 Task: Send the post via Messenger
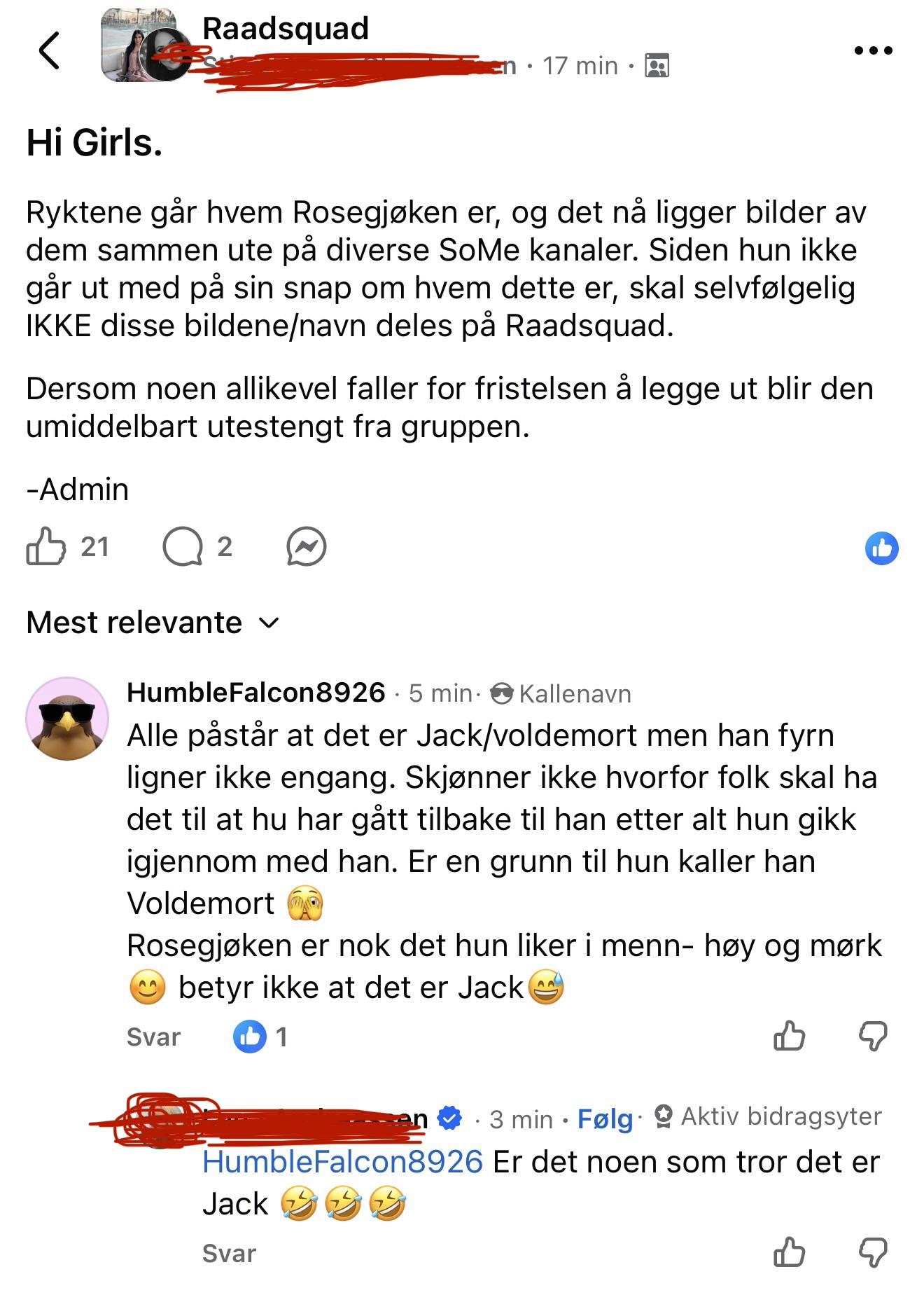click(306, 546)
